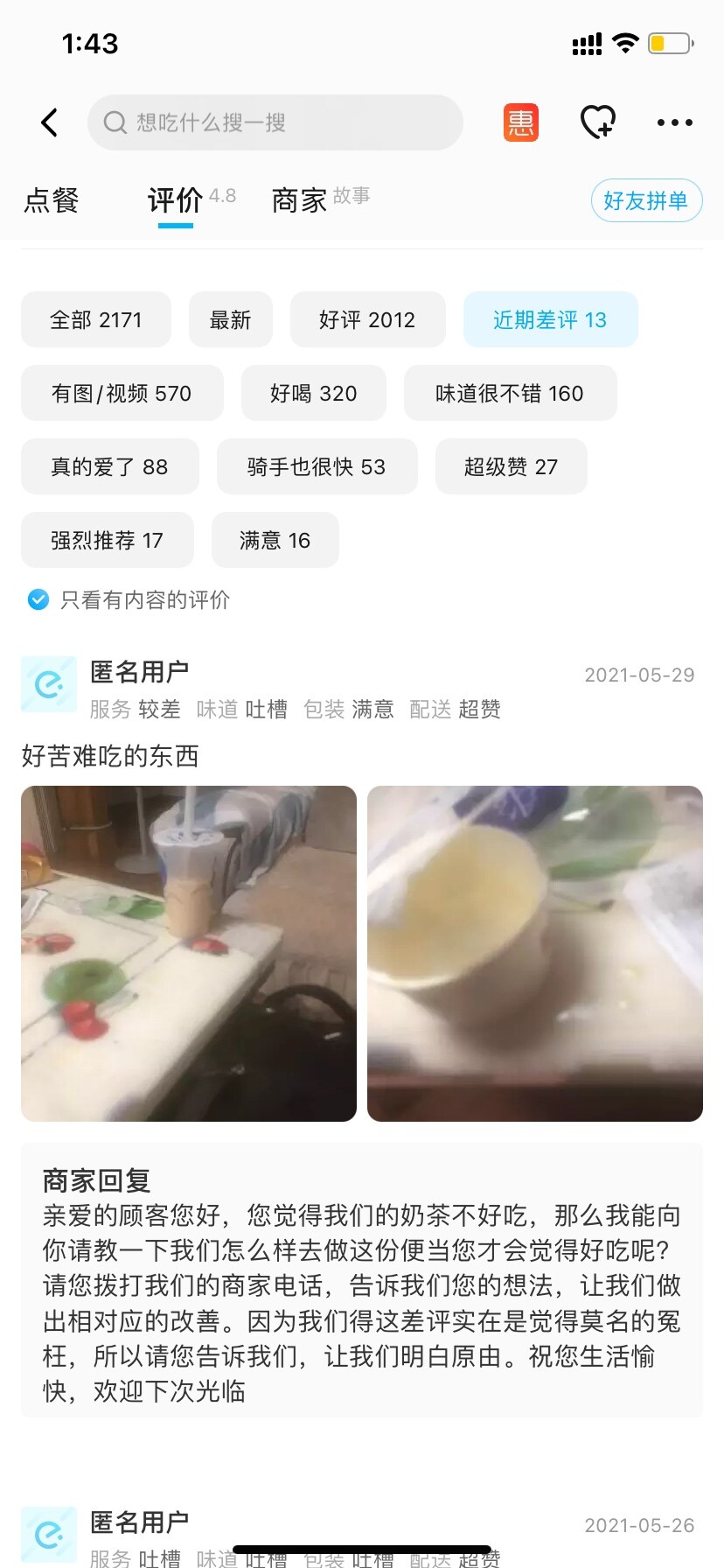View the yellow cup review photo
Screen dimensions: 724x1568
point(535,954)
